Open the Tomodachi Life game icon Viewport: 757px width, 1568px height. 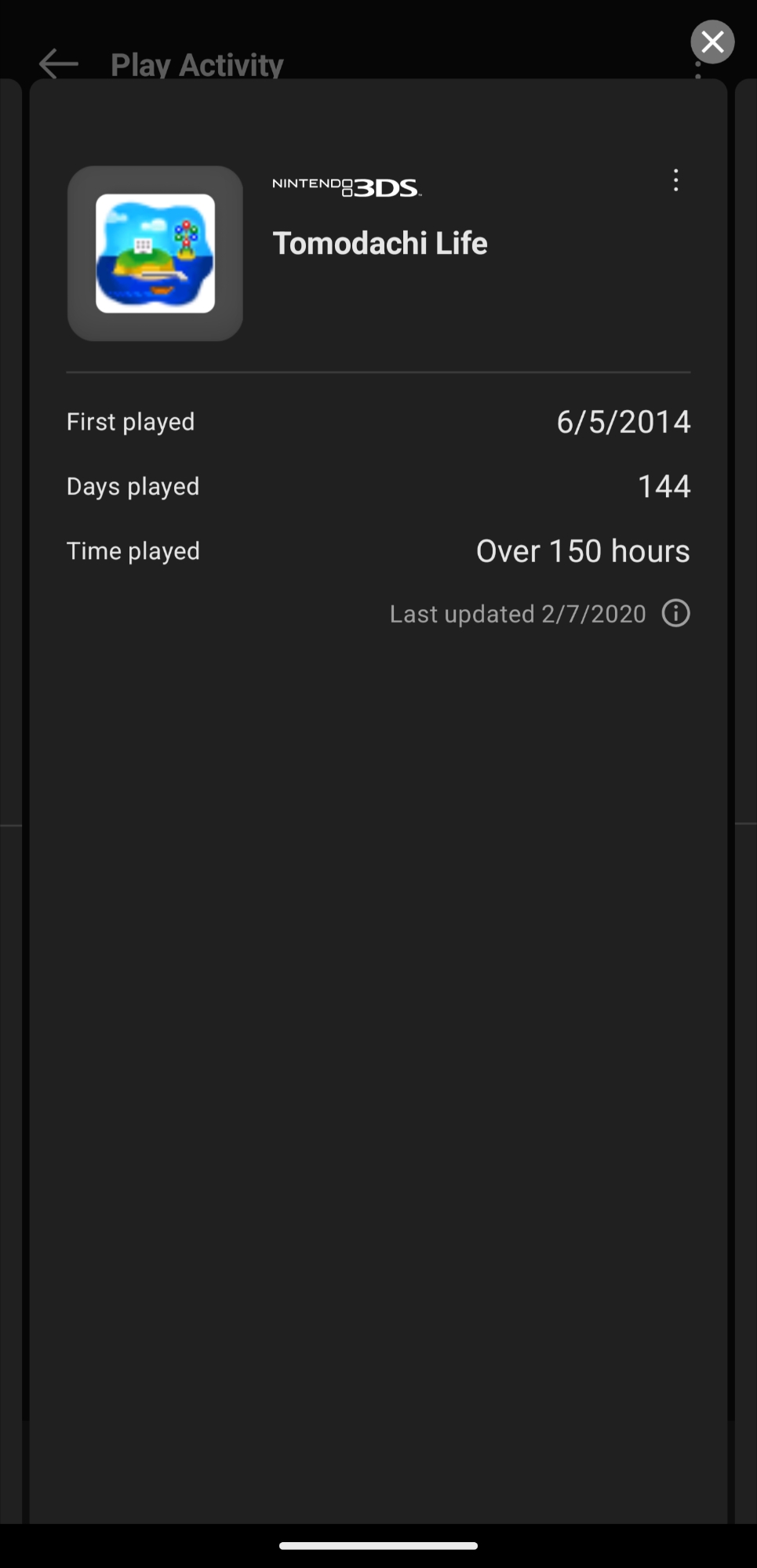point(155,253)
